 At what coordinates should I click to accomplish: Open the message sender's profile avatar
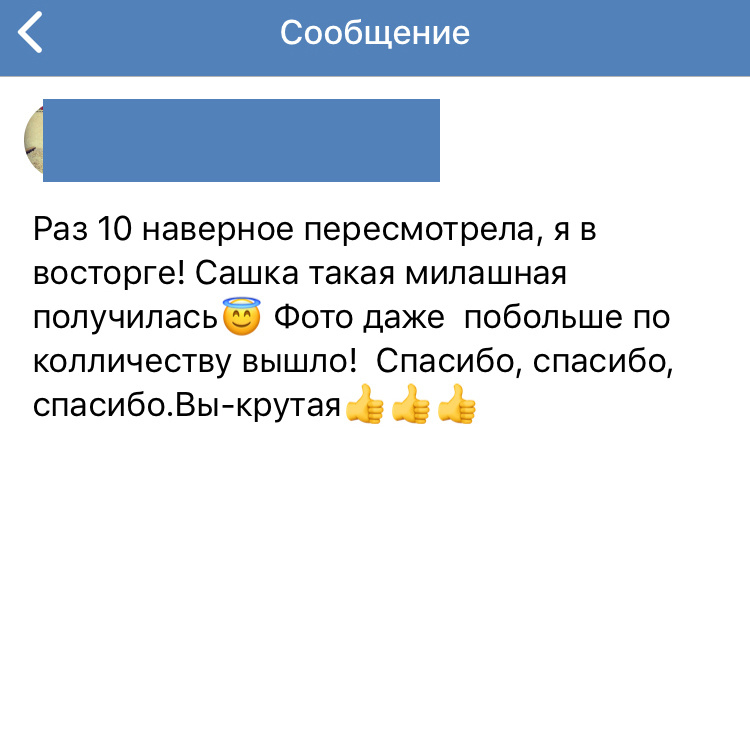point(33,141)
